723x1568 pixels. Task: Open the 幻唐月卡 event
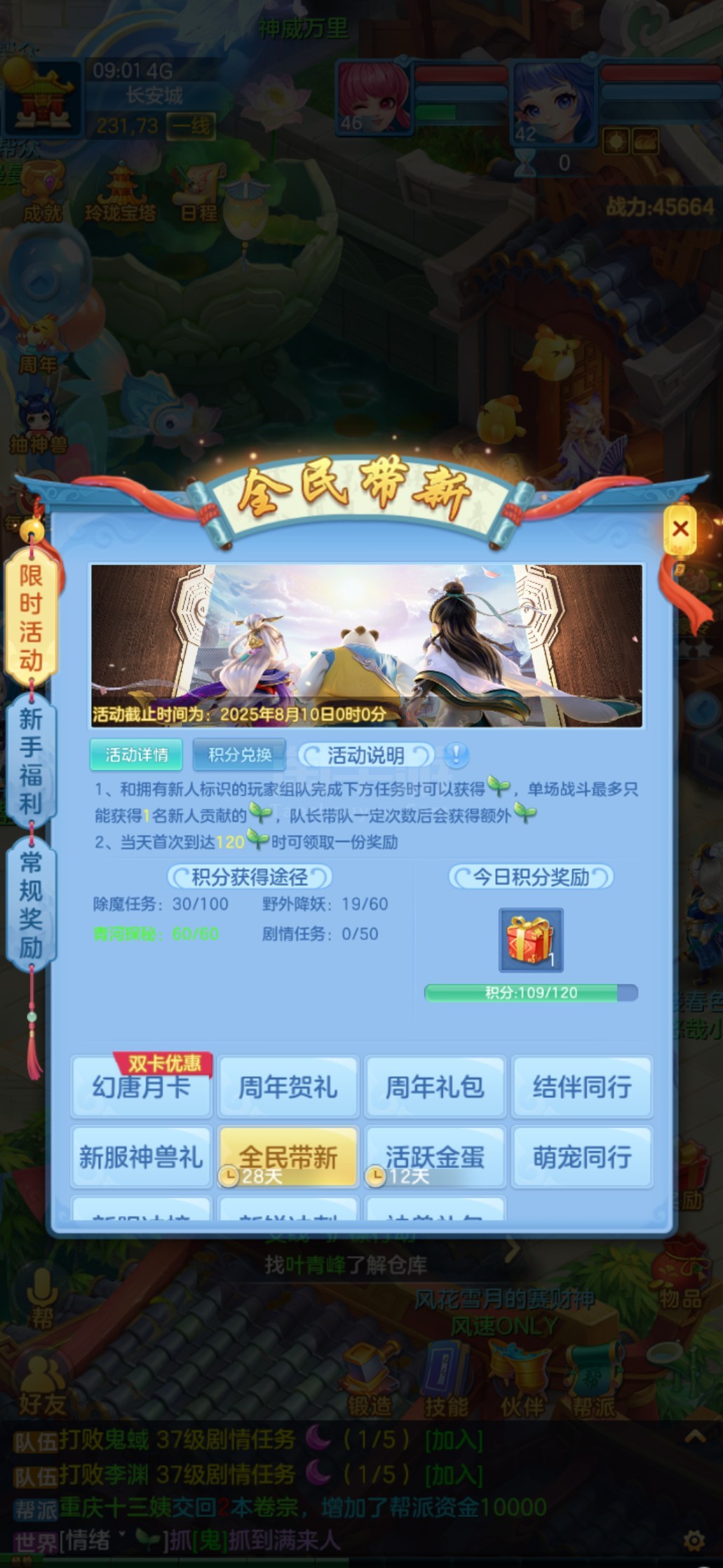click(x=141, y=1087)
